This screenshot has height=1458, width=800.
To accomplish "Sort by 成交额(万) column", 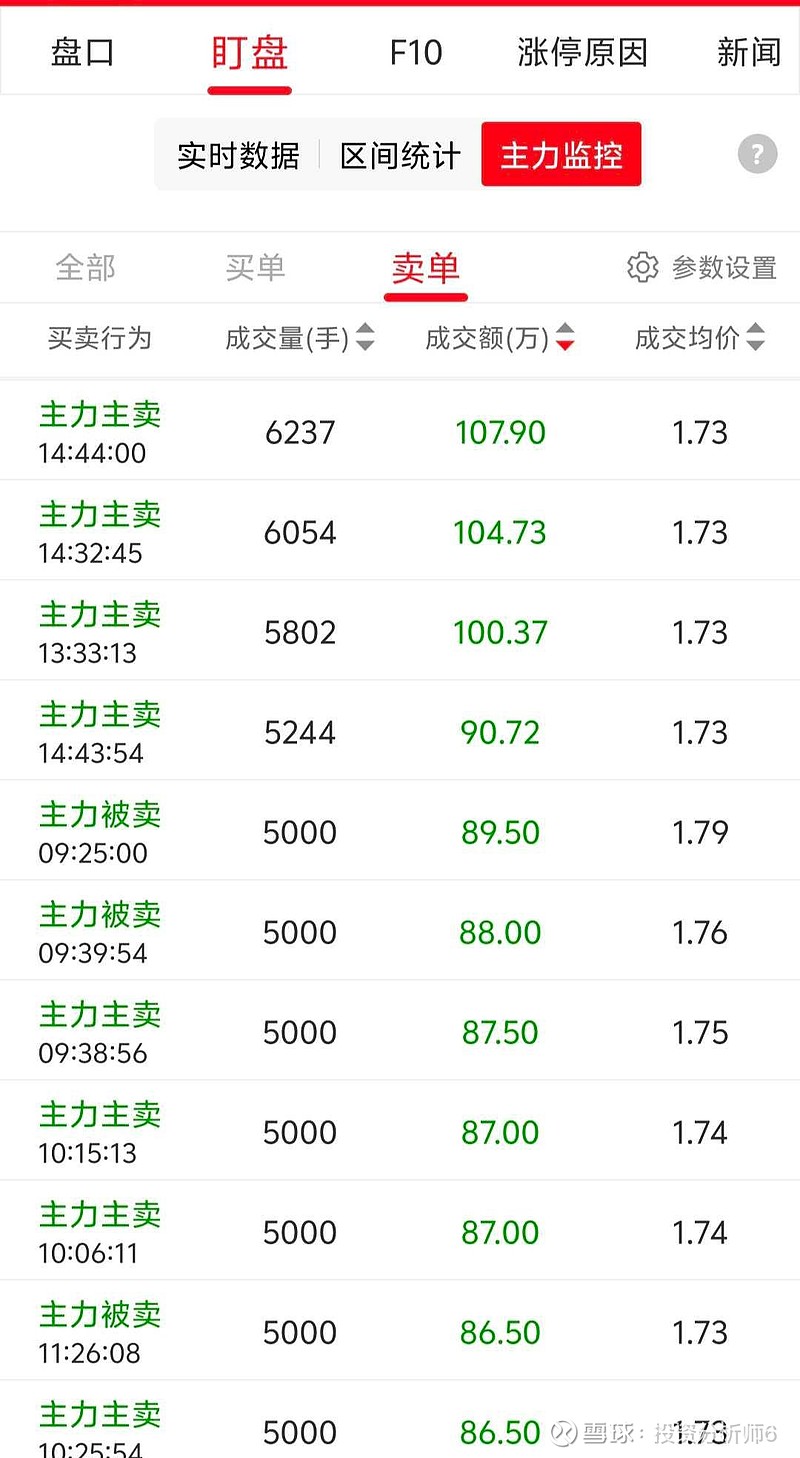I will click(x=500, y=338).
